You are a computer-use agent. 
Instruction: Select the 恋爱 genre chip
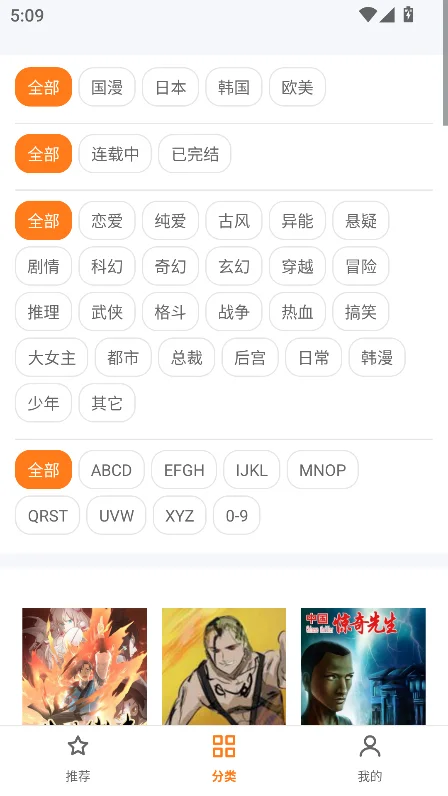click(x=107, y=220)
